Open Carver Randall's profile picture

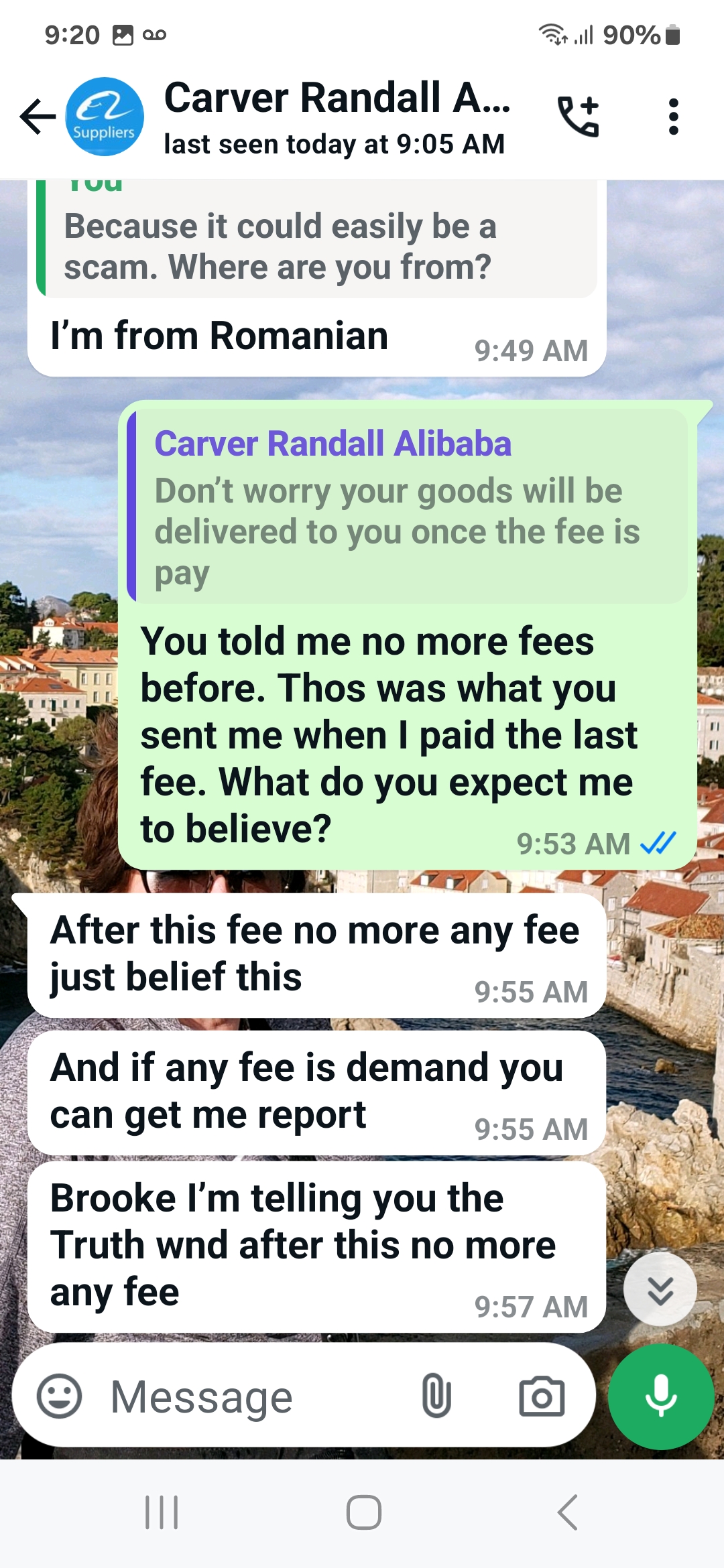click(x=105, y=117)
